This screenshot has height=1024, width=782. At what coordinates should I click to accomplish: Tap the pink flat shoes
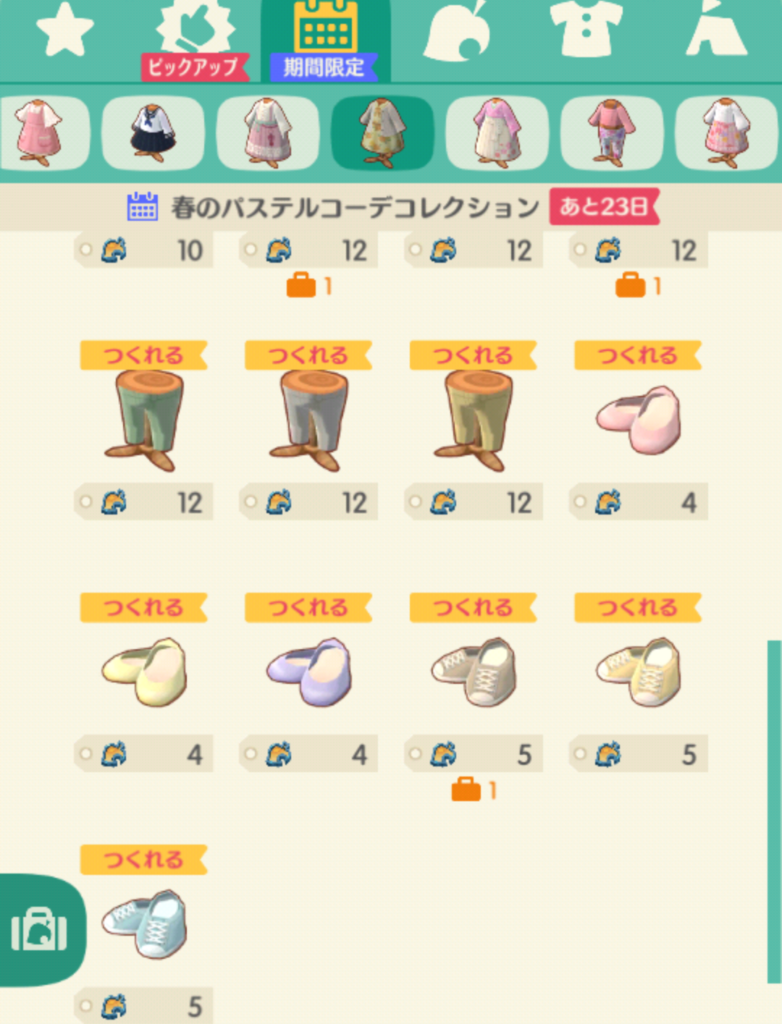639,420
